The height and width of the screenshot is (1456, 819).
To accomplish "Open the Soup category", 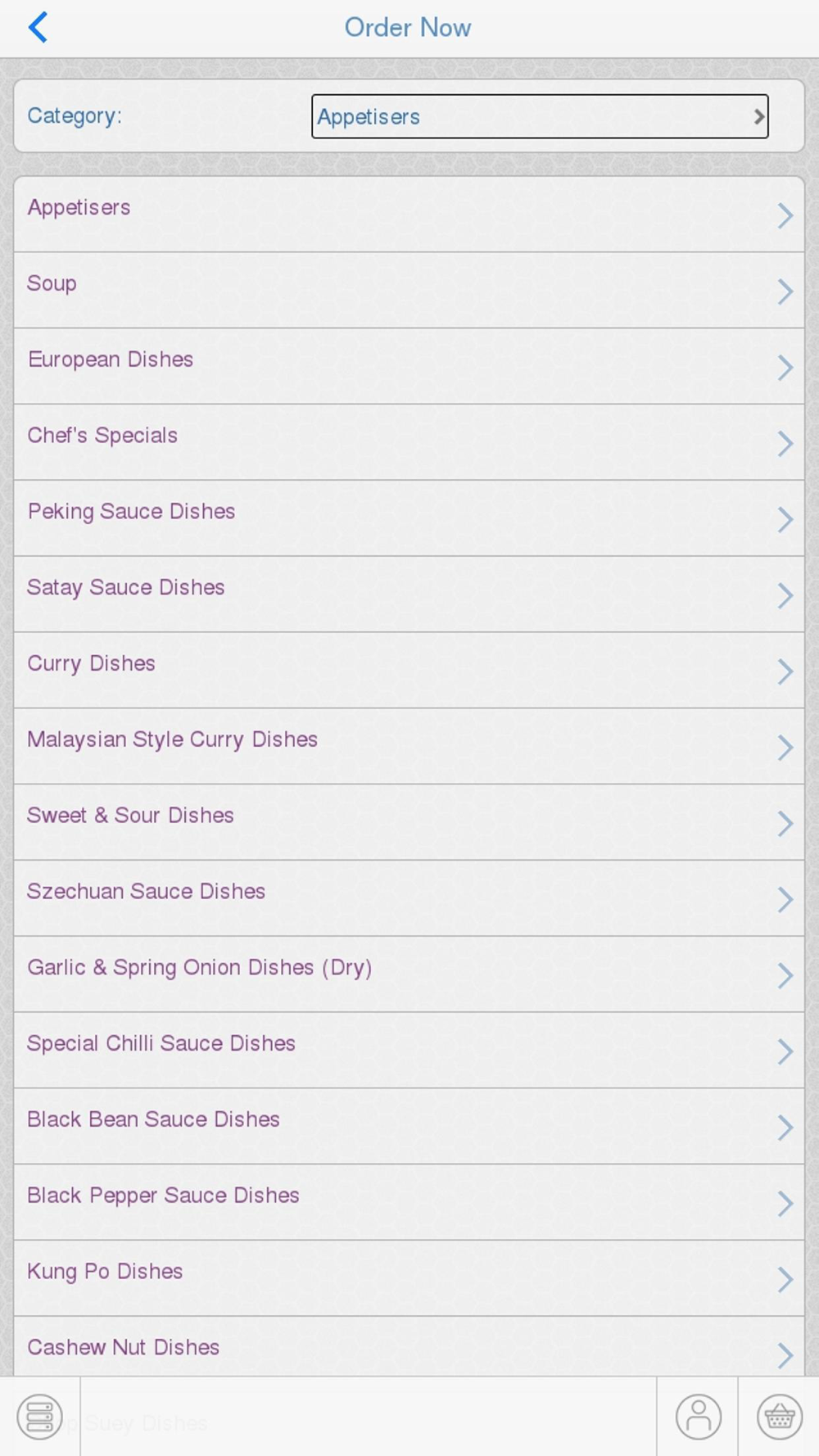I will tap(409, 291).
